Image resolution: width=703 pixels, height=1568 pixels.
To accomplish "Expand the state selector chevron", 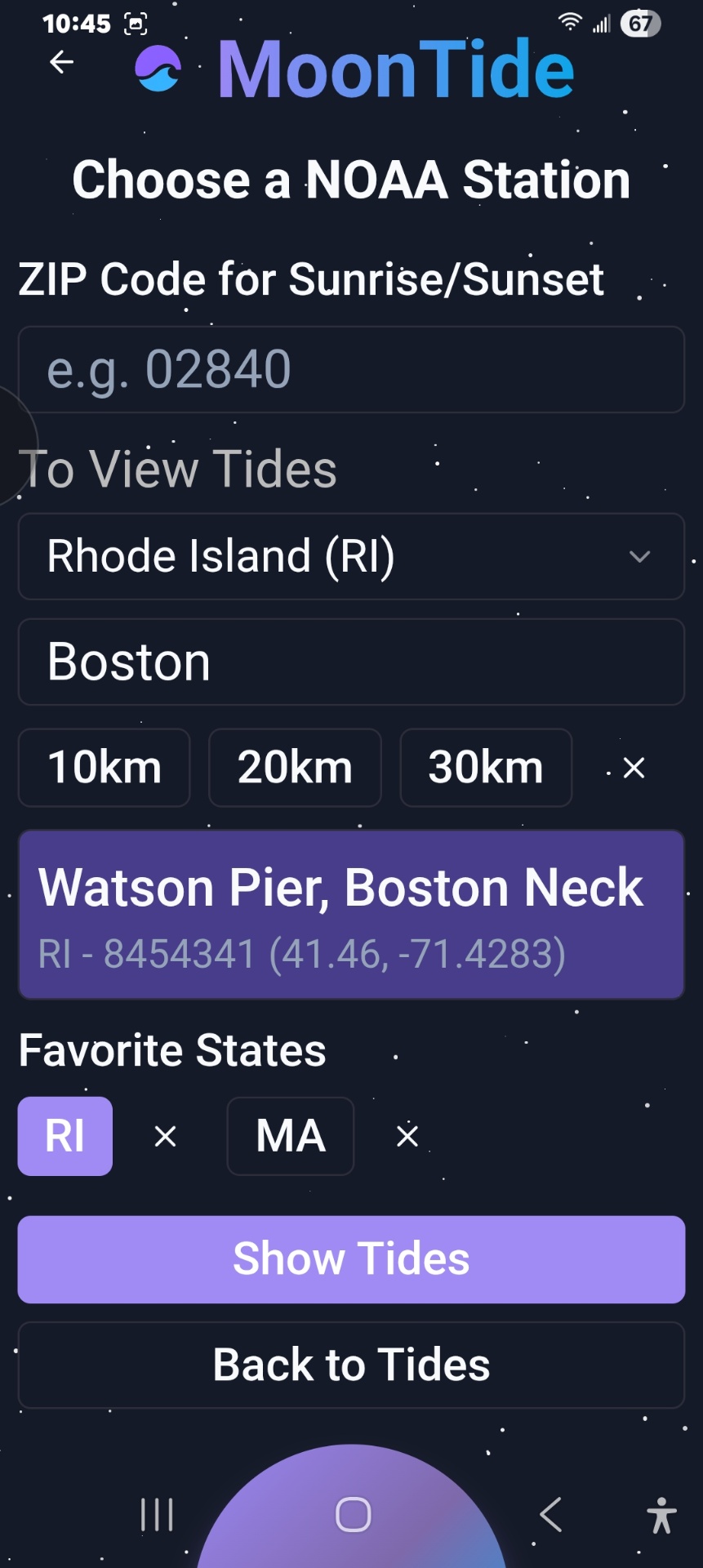I will point(640,557).
